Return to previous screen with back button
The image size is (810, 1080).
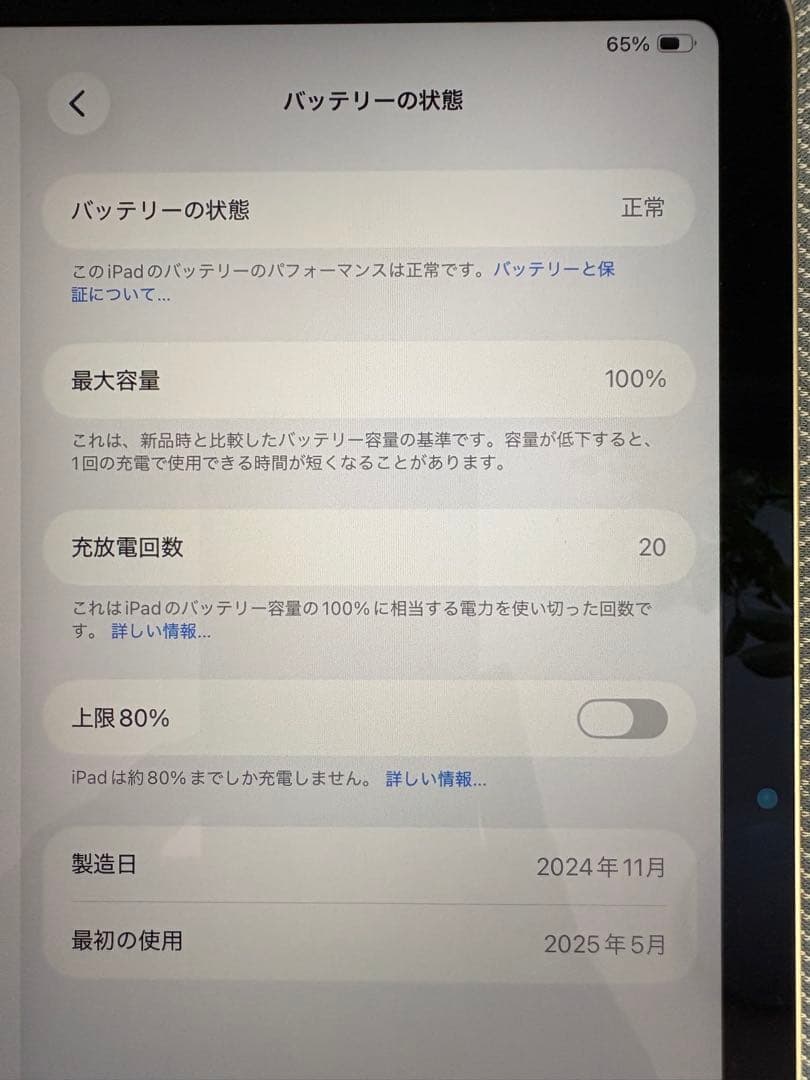(78, 102)
